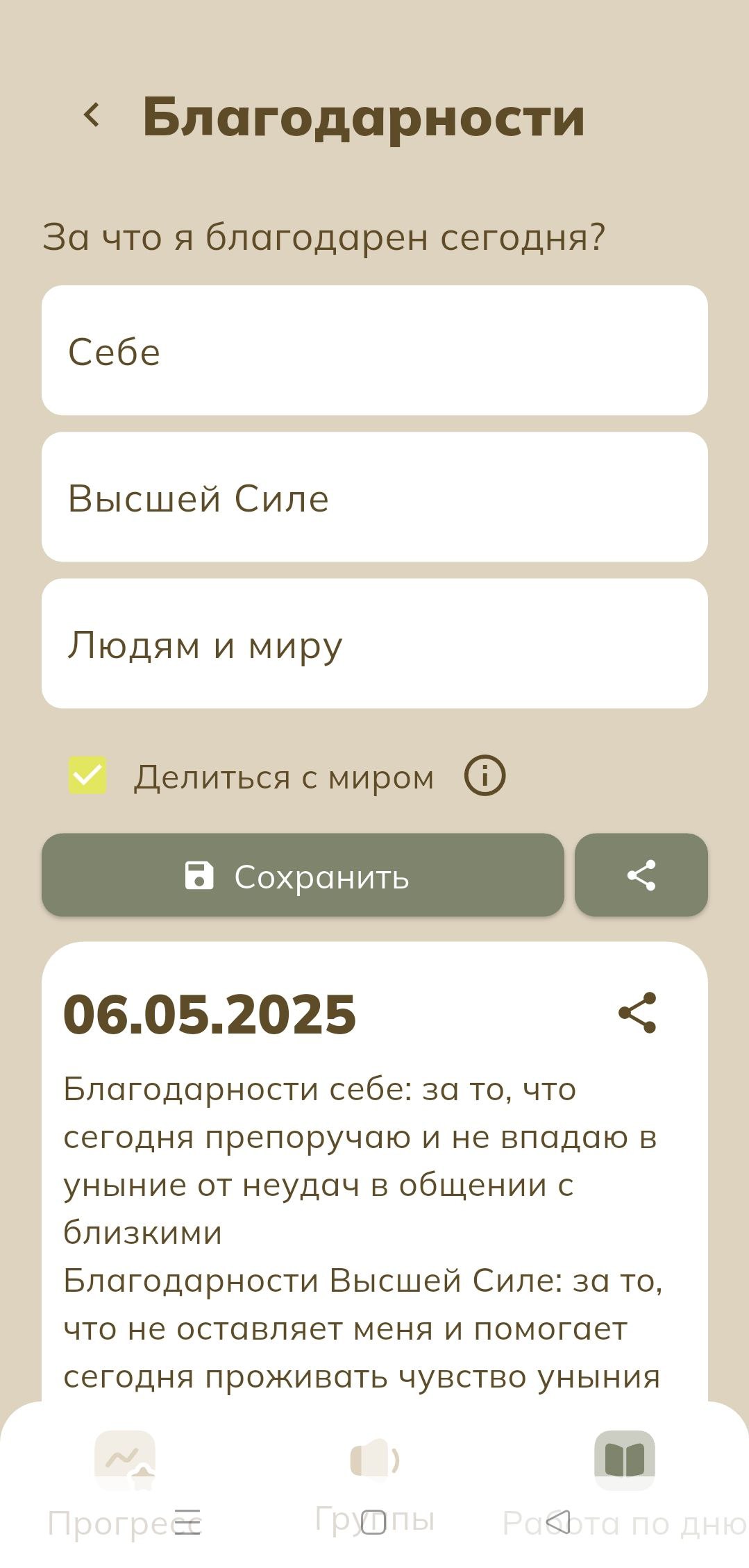The height and width of the screenshot is (1568, 749).
Task: Open info about Делиться с миром
Action: [485, 775]
